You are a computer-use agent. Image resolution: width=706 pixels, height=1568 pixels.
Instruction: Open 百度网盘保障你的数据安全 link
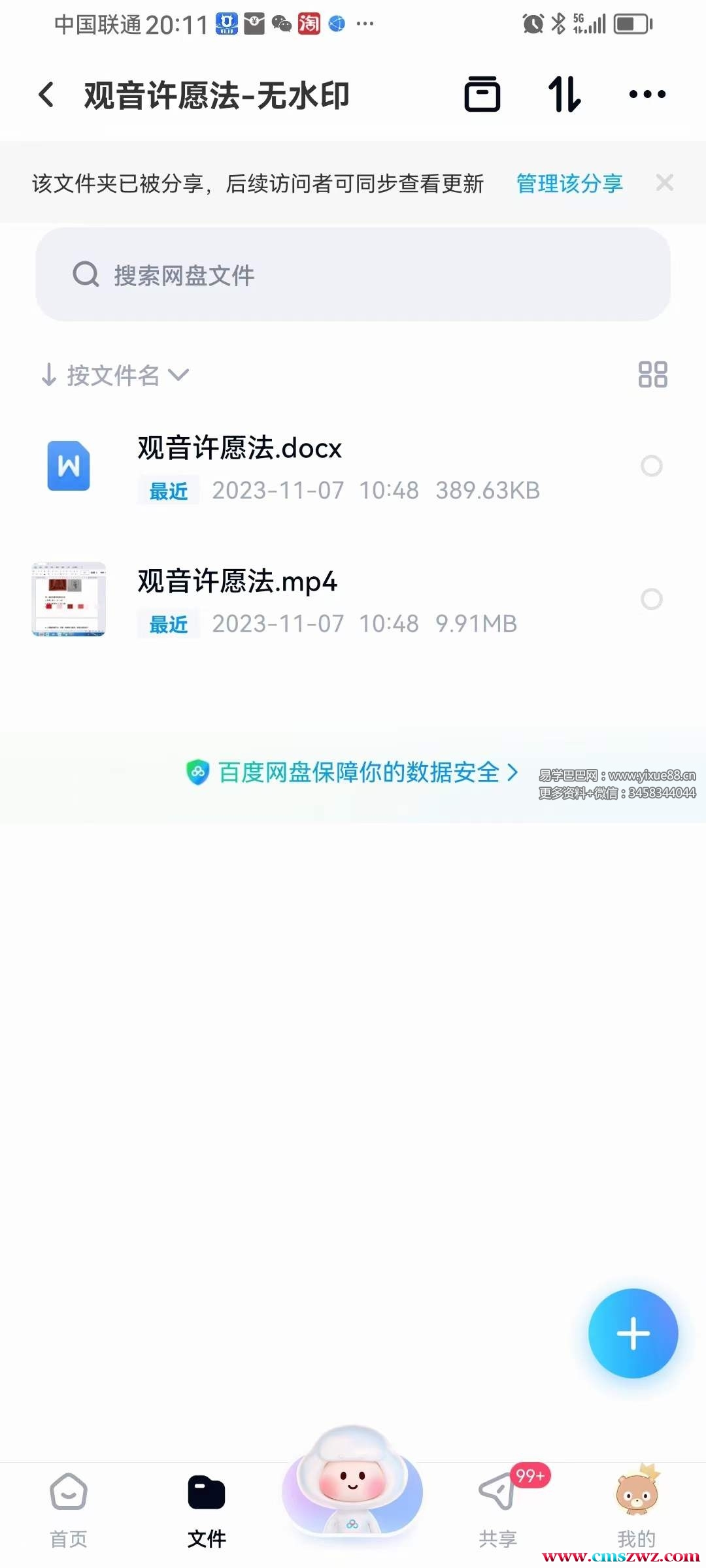tap(353, 772)
